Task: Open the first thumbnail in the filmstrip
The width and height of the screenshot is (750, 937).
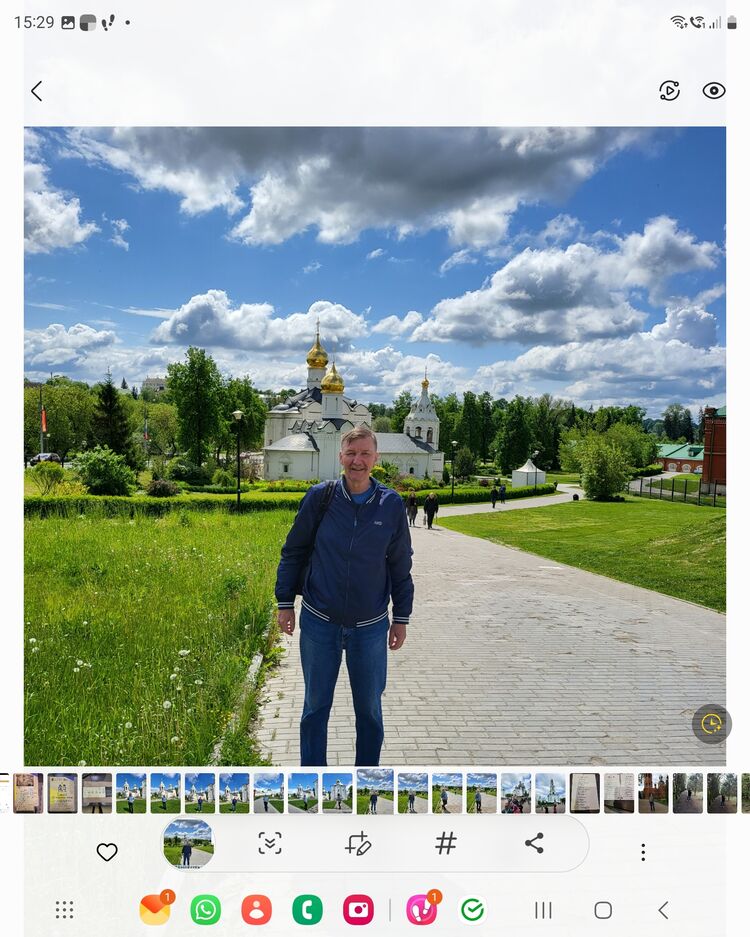Action: point(28,792)
